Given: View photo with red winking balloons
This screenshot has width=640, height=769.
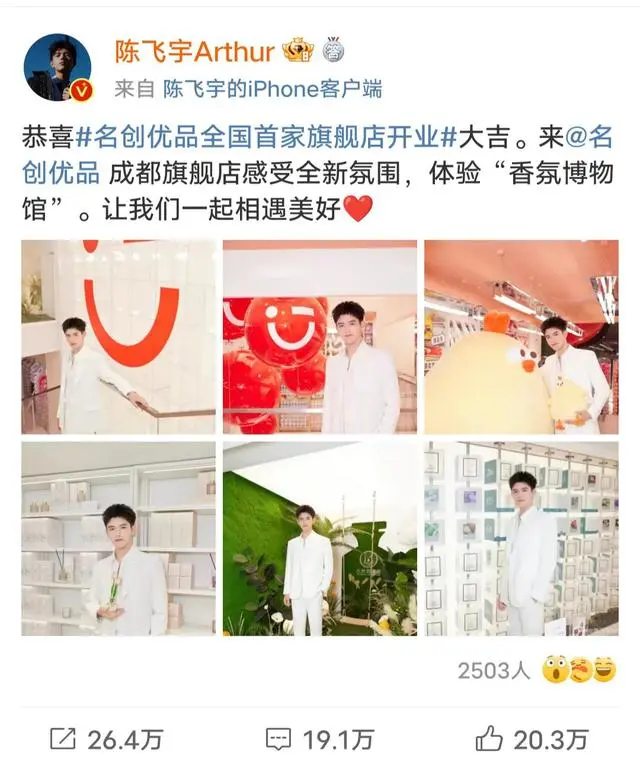Looking at the screenshot, I should (320, 336).
